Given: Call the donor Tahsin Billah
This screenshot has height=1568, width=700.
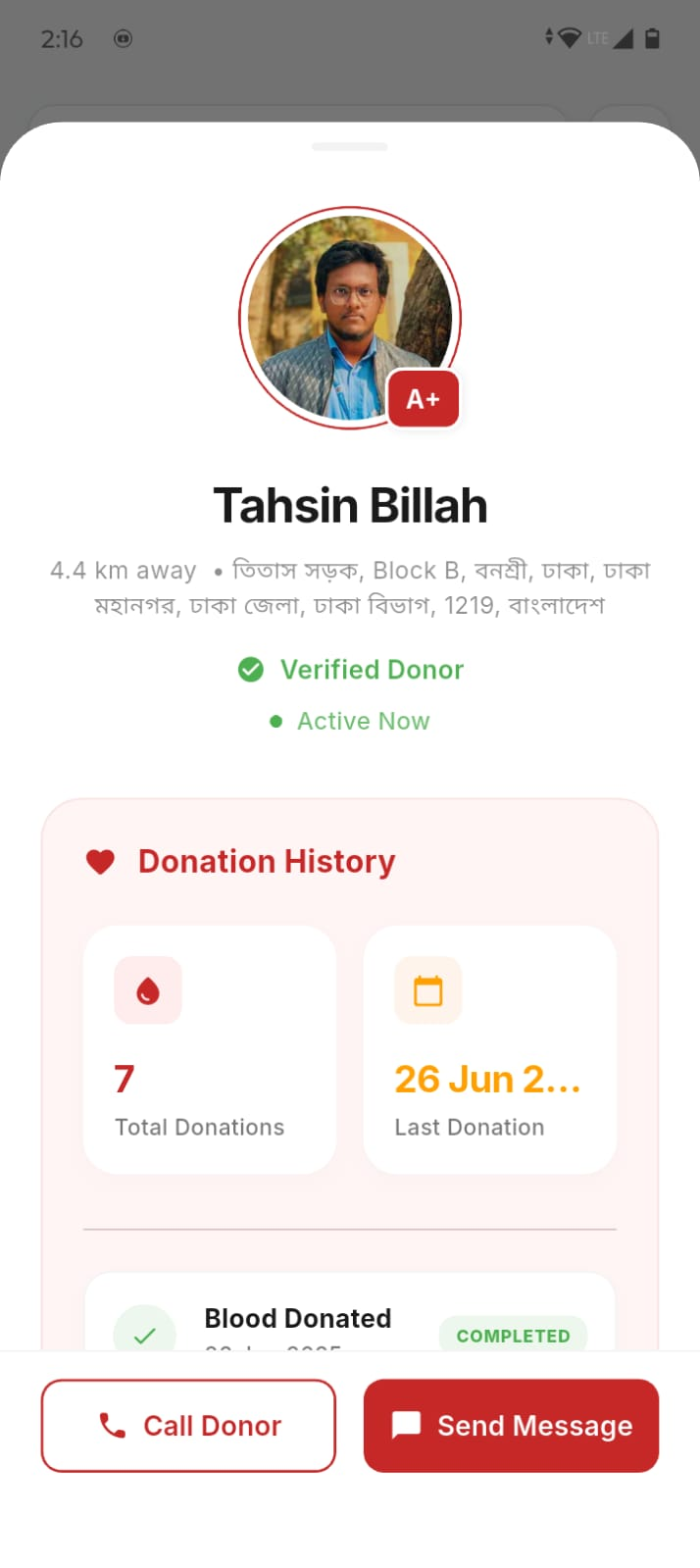Looking at the screenshot, I should (188, 1425).
